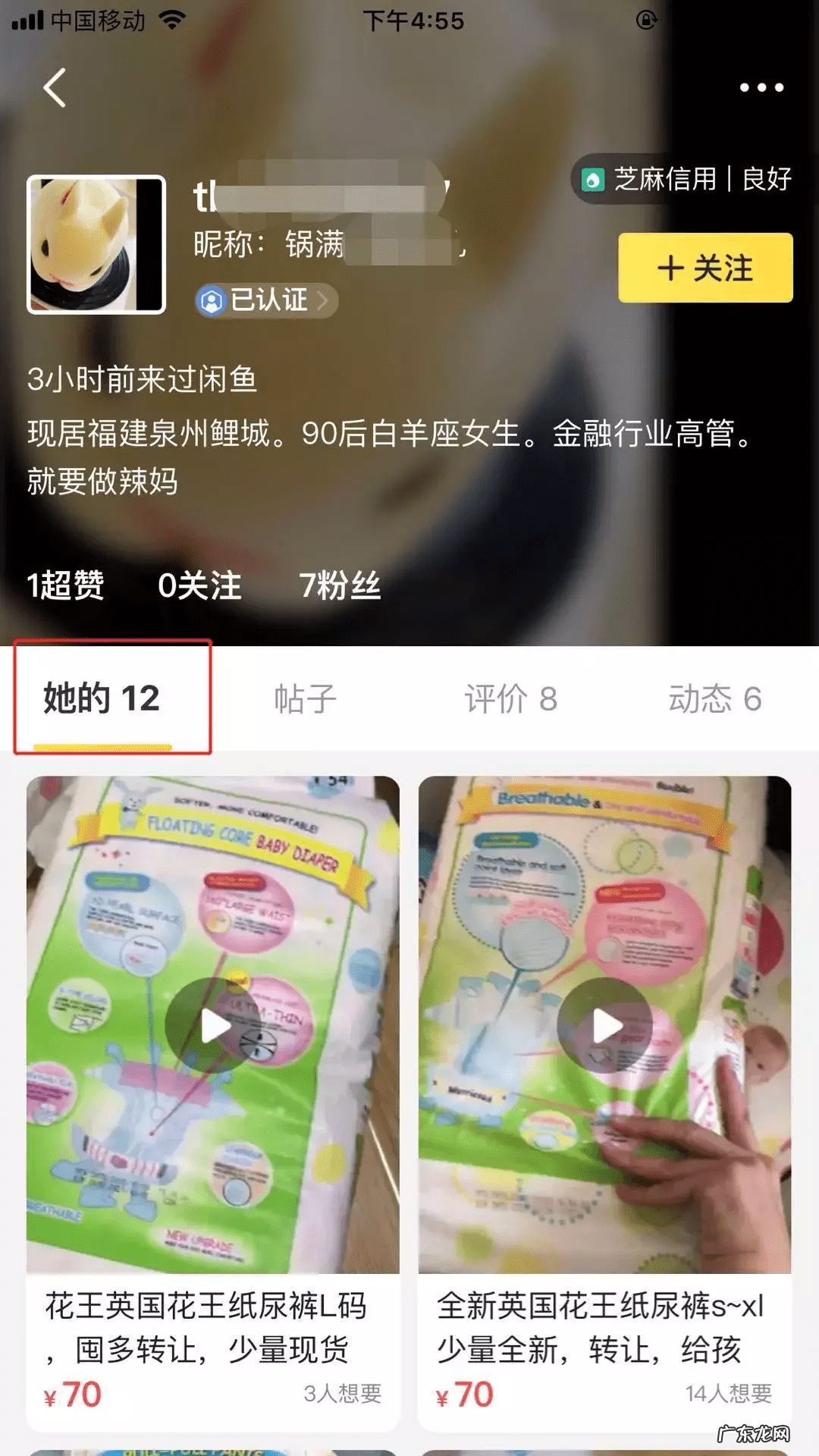Switch to the 评价 8 tab

(510, 698)
